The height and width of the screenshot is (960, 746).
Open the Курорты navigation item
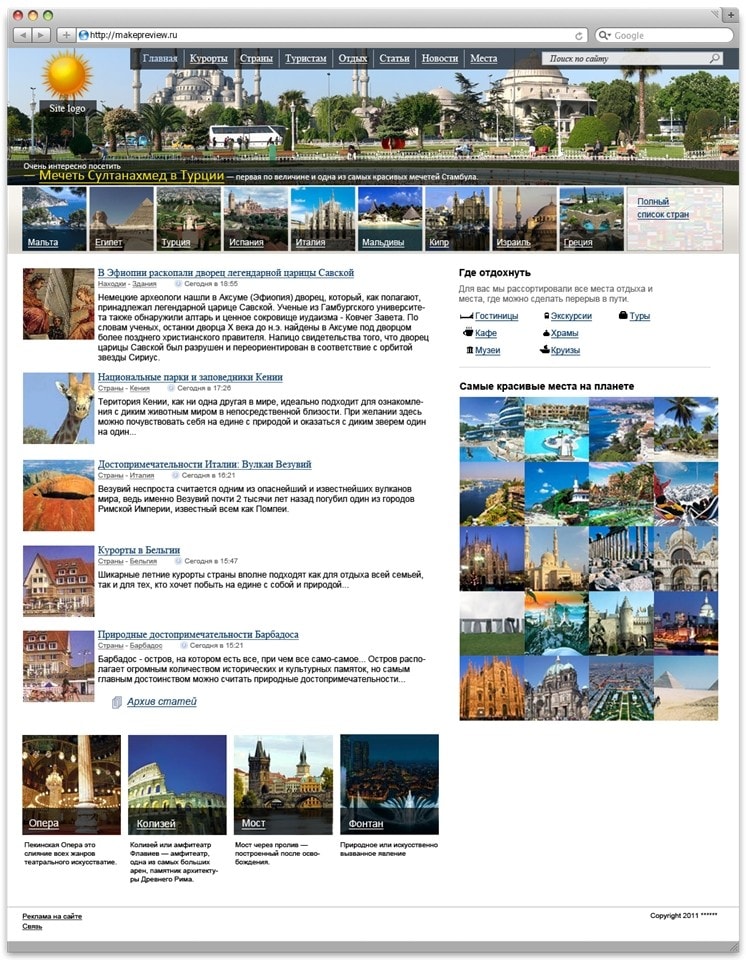click(208, 59)
